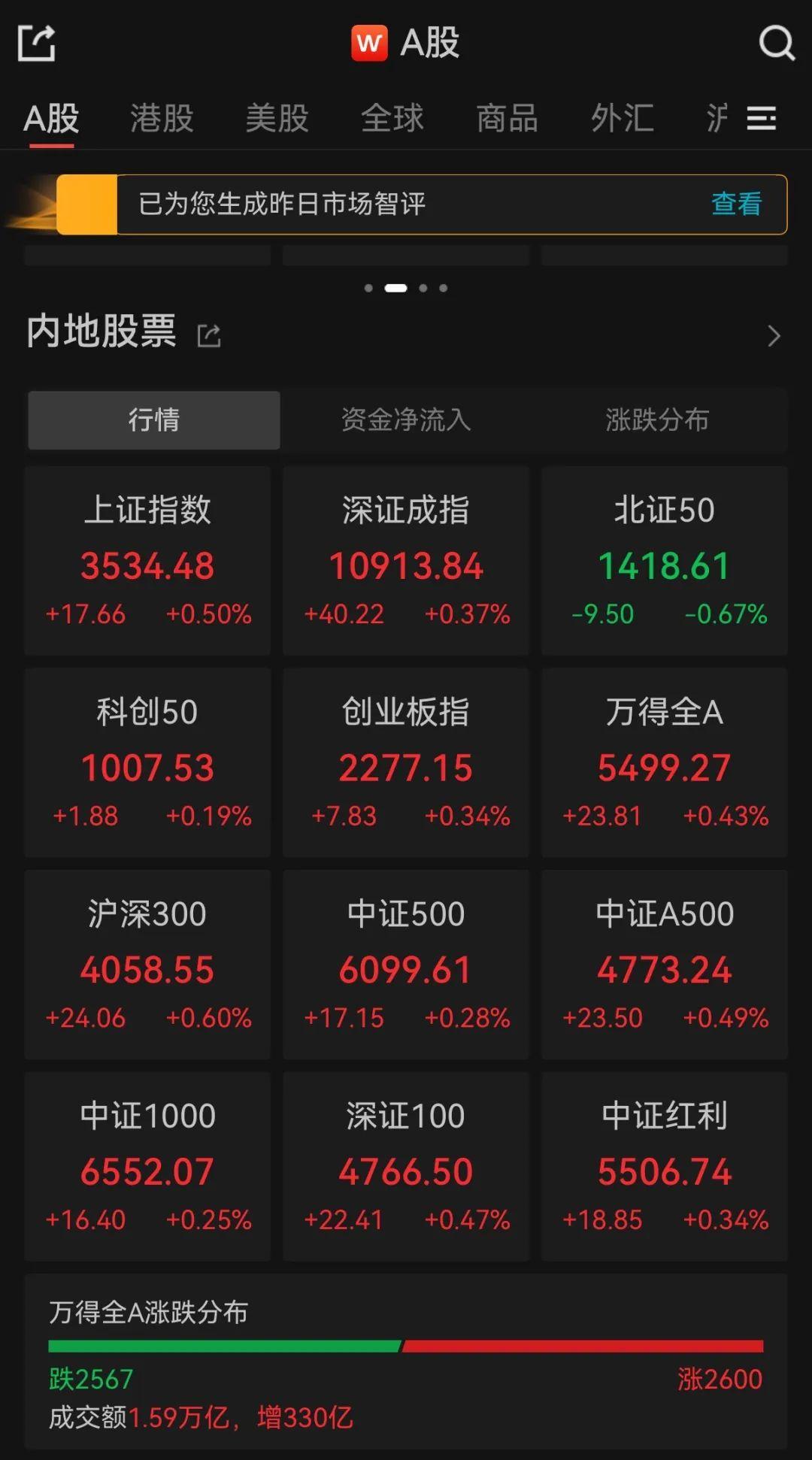Expand 内地股票 with the right chevron
The image size is (812, 1460).
pos(774,335)
